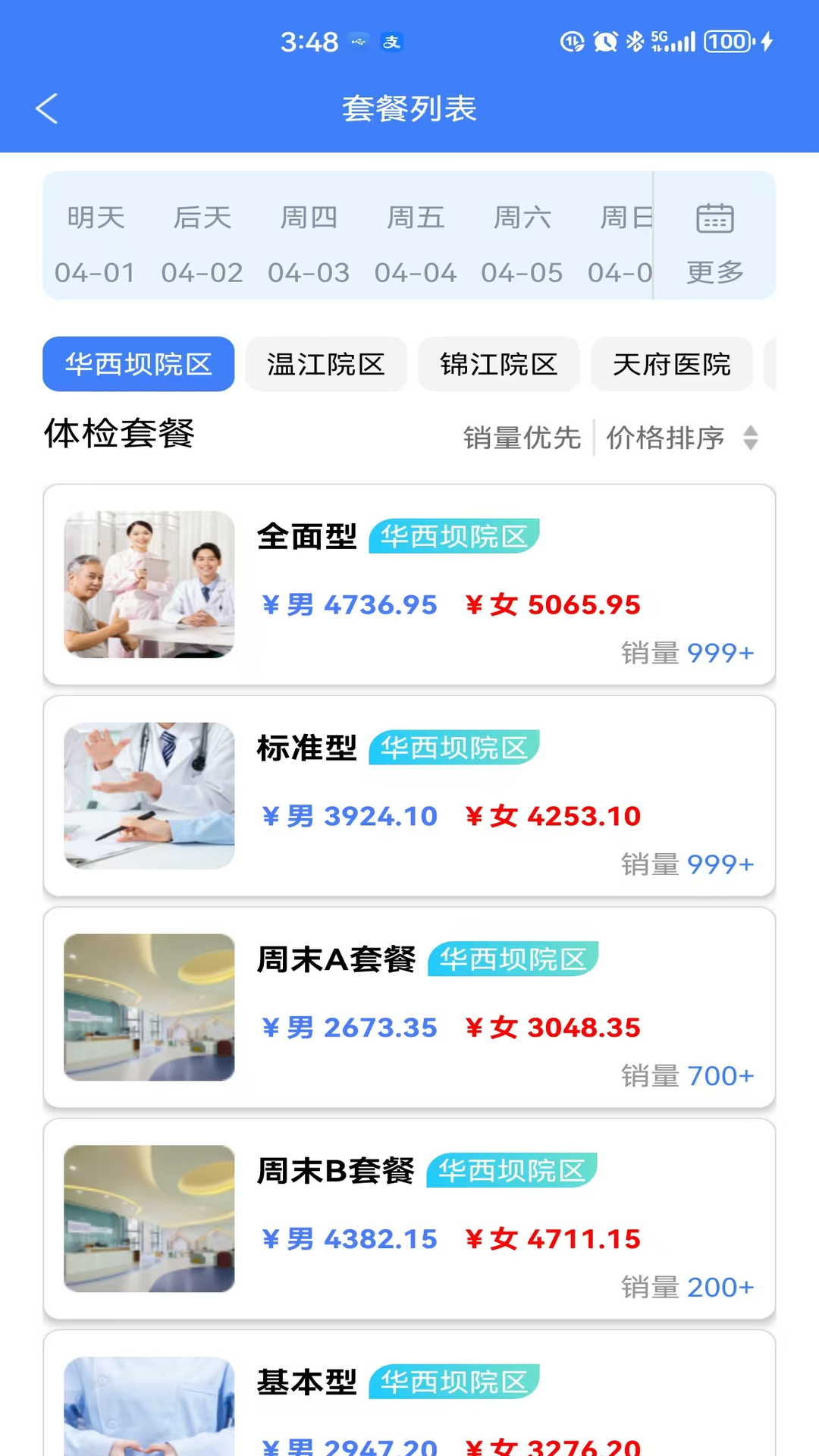The image size is (819, 1456).
Task: Click the 周末A套餐 thumbnail image
Action: 149,1006
